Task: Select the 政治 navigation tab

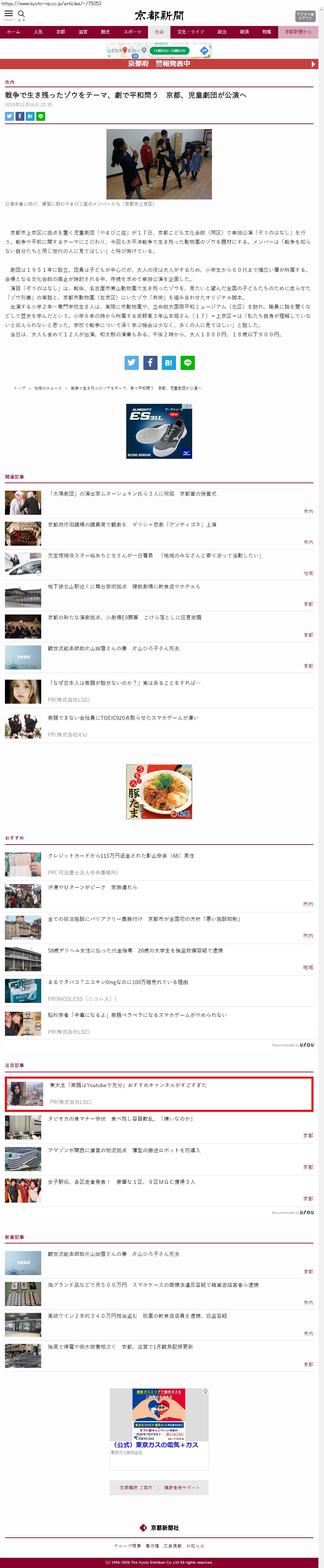Action: click(222, 32)
